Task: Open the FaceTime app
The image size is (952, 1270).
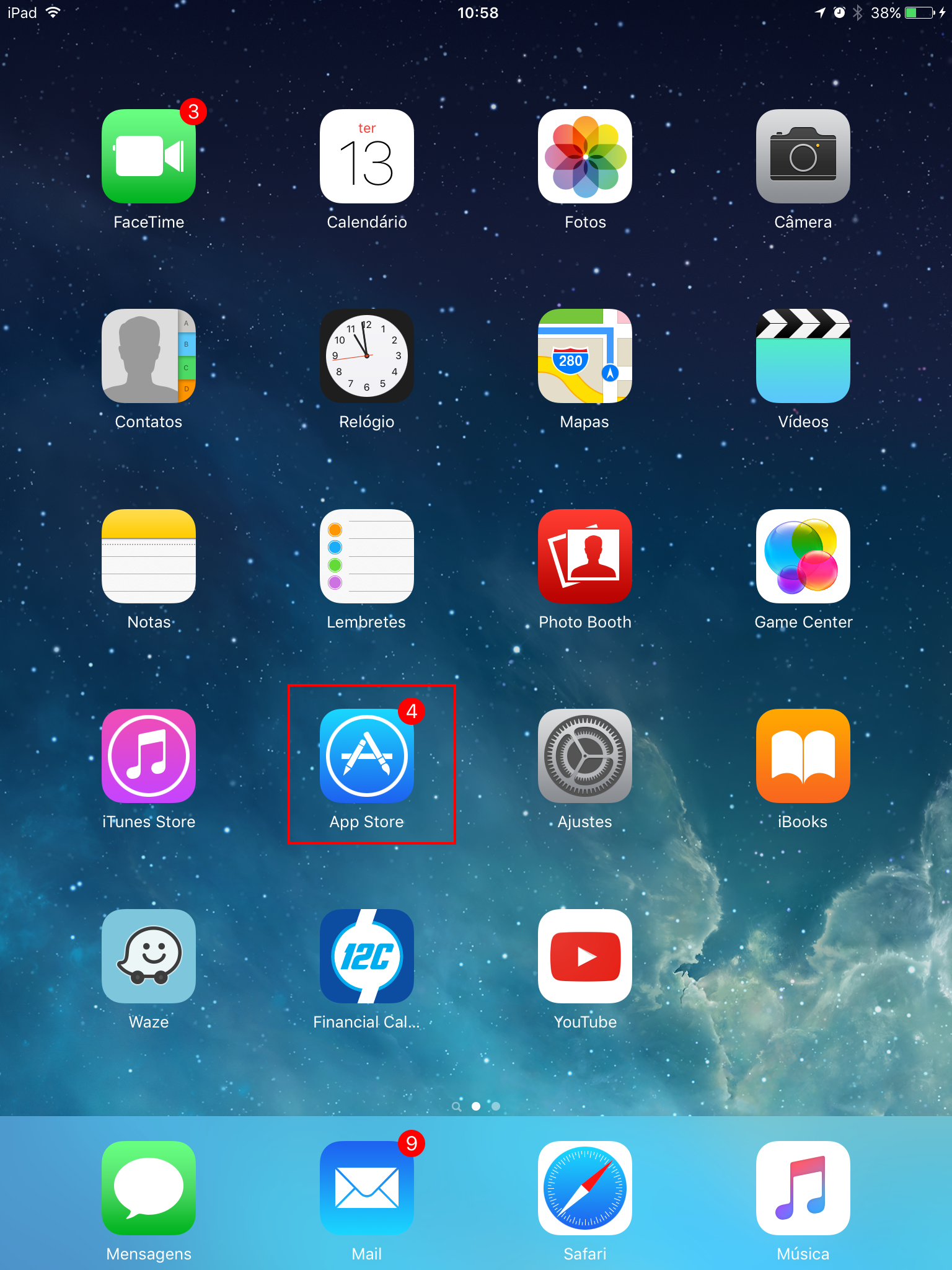Action: coord(149,156)
